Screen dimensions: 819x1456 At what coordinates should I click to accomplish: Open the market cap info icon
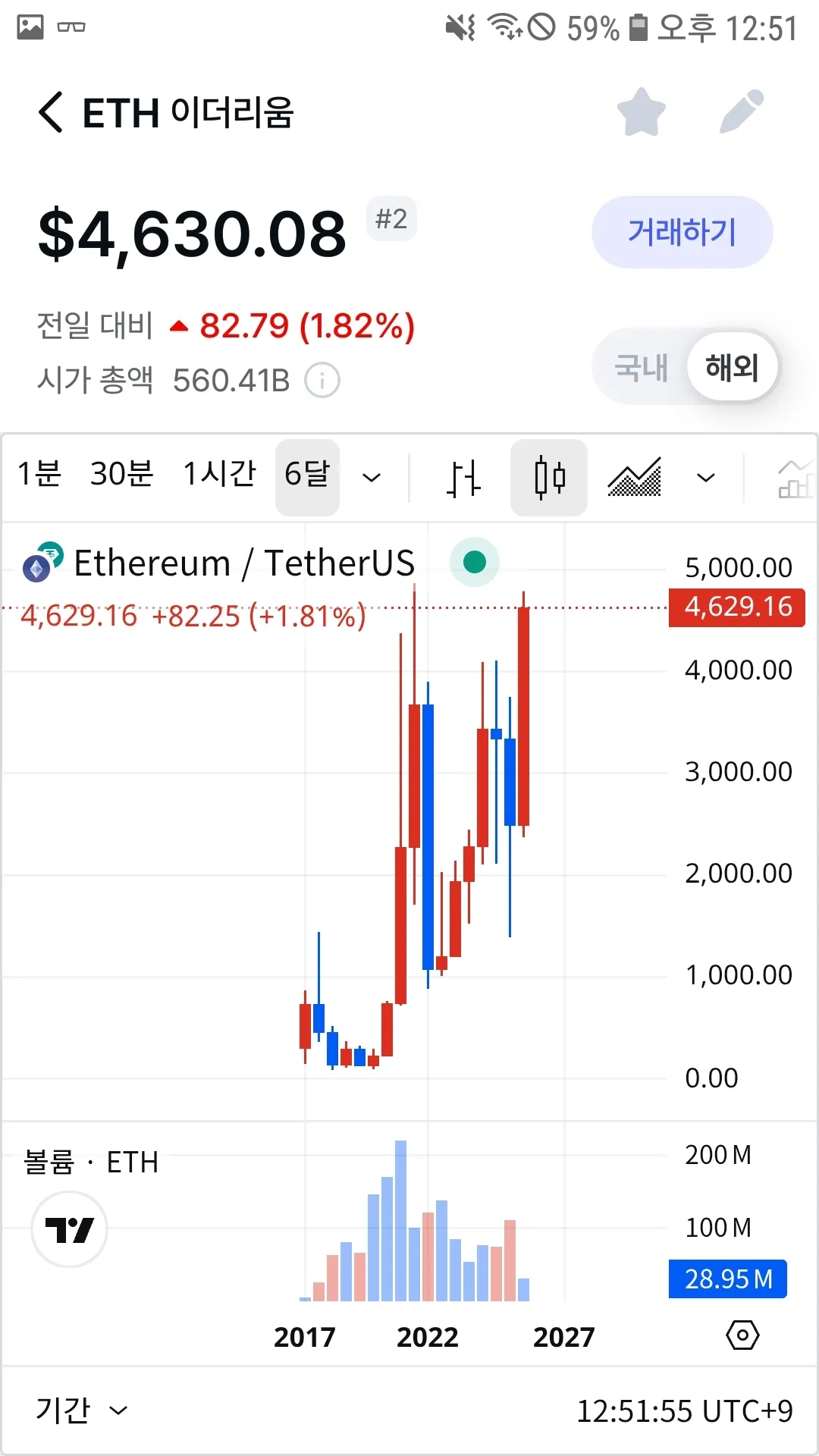click(322, 380)
